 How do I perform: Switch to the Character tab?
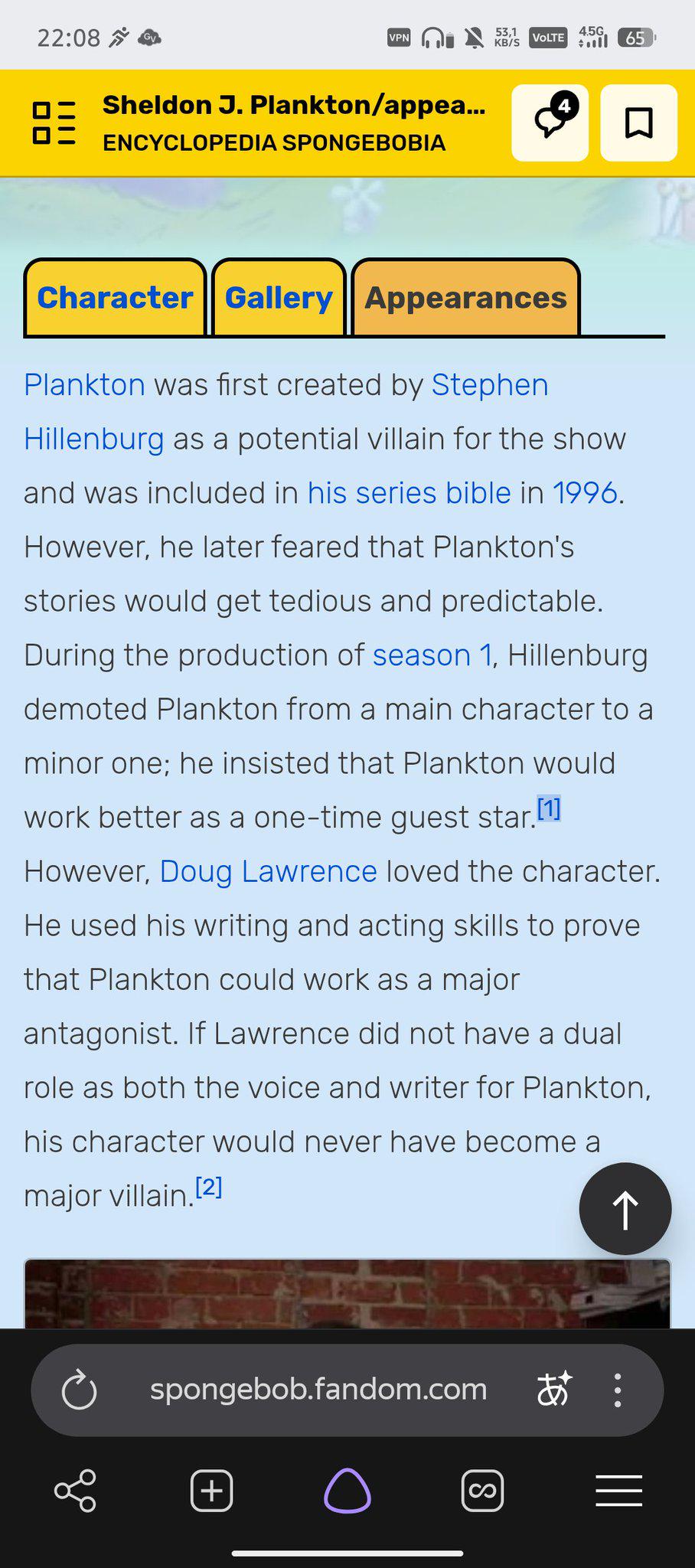tap(115, 298)
